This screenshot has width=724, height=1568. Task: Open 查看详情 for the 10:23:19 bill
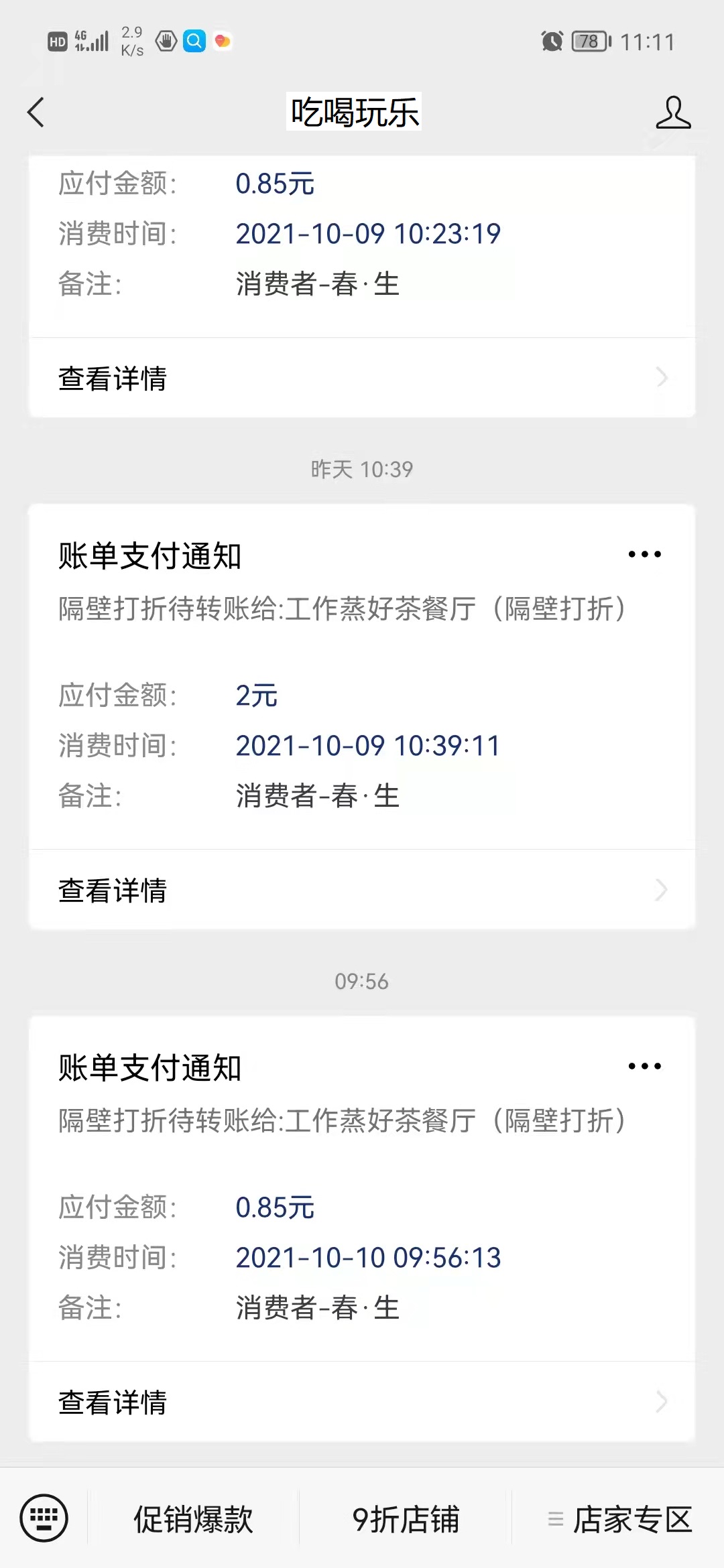click(362, 378)
